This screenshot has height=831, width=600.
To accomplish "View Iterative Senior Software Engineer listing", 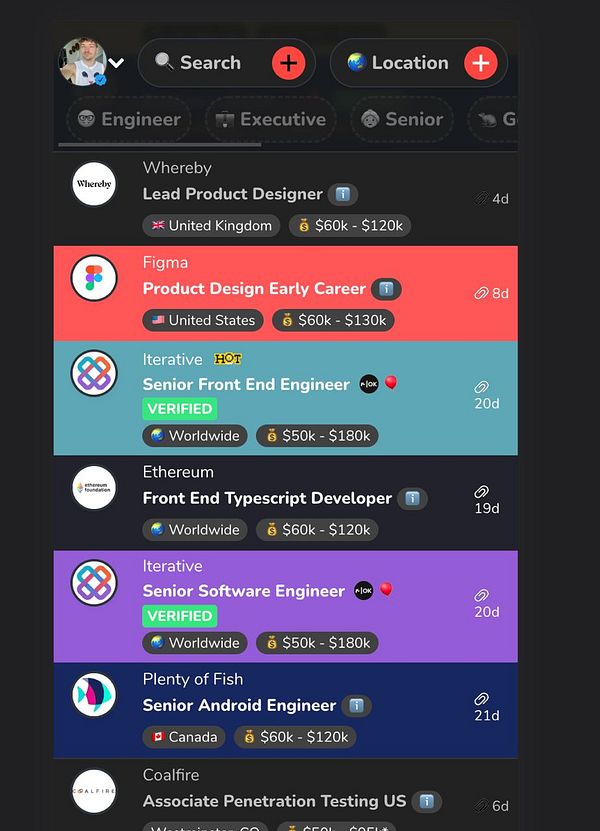I will click(243, 591).
